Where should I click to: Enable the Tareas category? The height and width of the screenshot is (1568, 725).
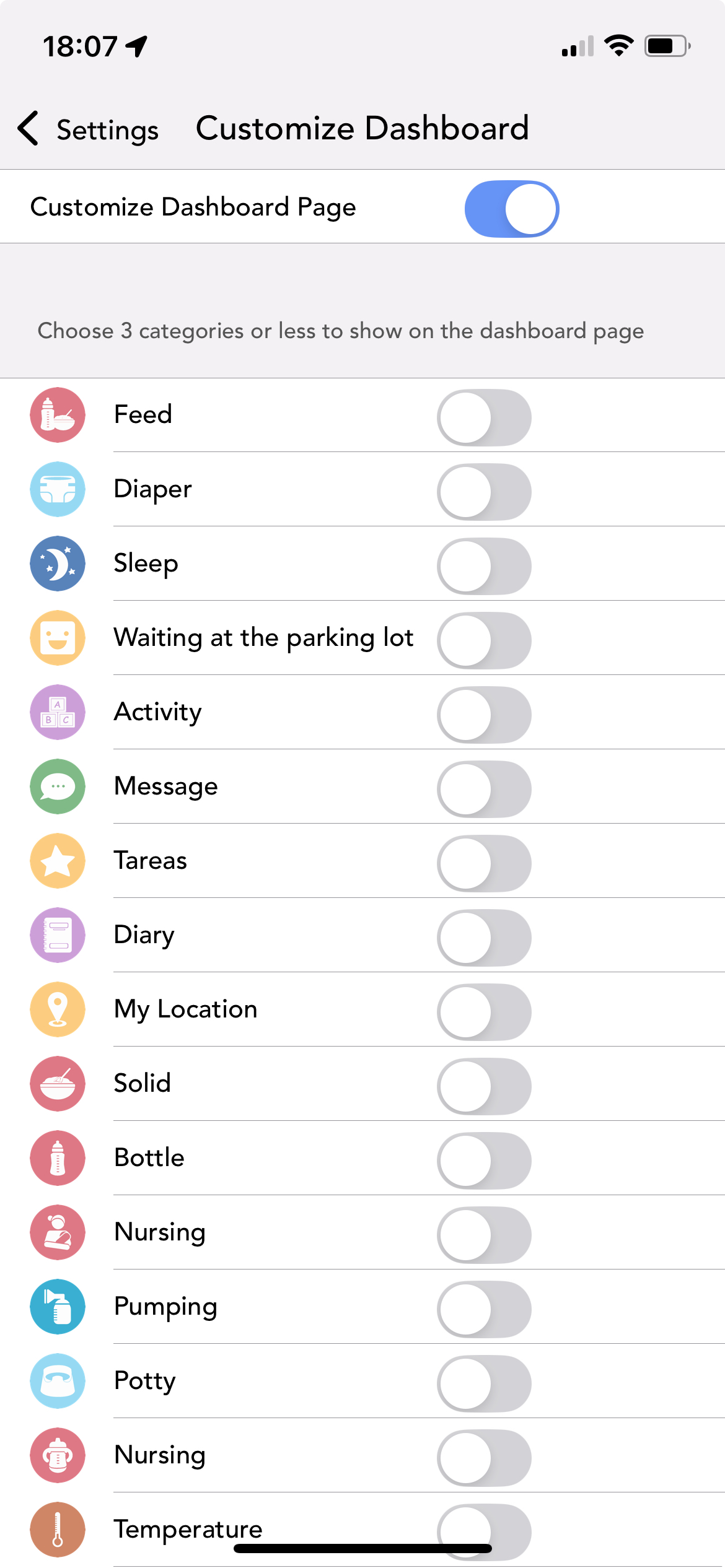[484, 863]
